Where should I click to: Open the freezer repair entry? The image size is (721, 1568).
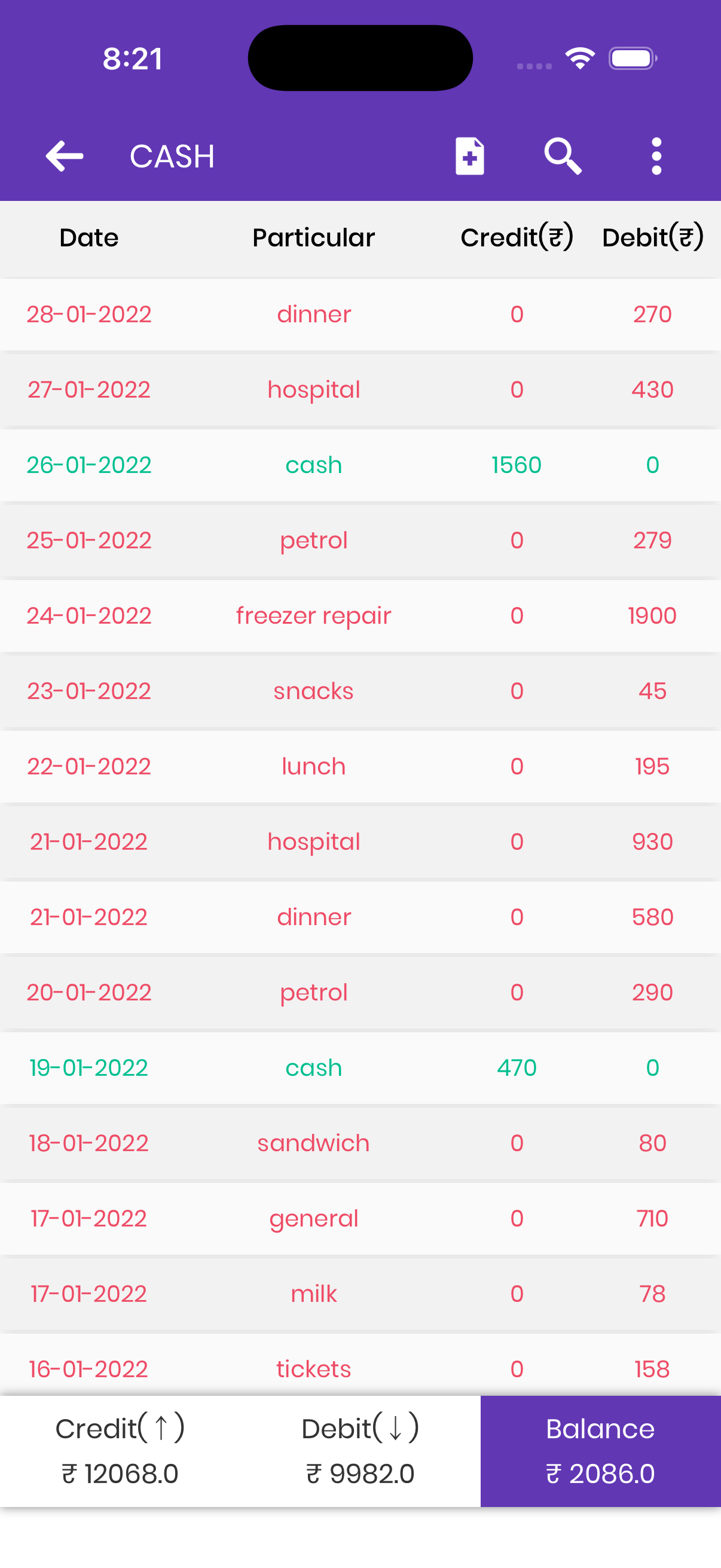[313, 615]
